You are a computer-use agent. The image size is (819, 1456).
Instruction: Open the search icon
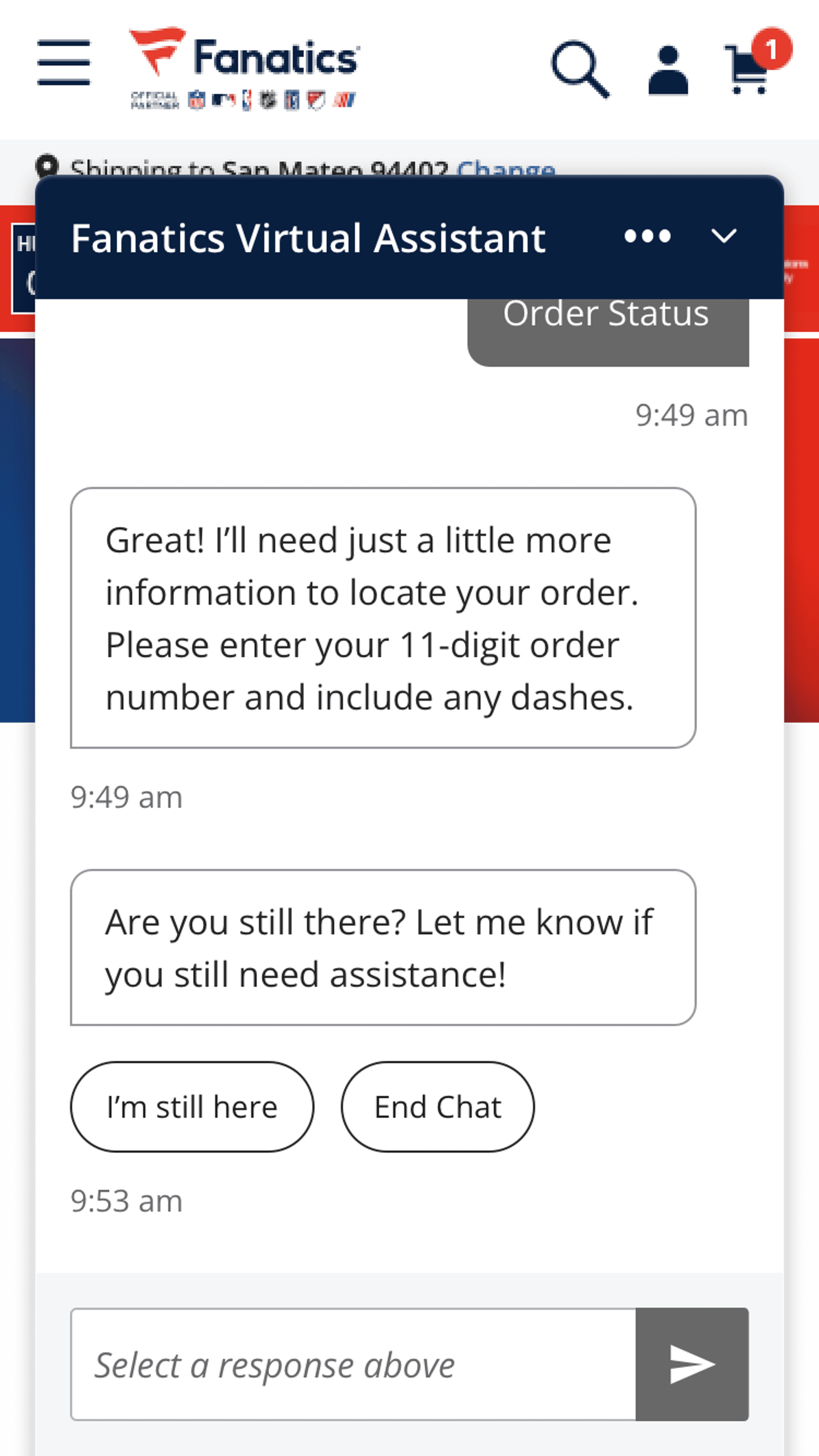[580, 69]
